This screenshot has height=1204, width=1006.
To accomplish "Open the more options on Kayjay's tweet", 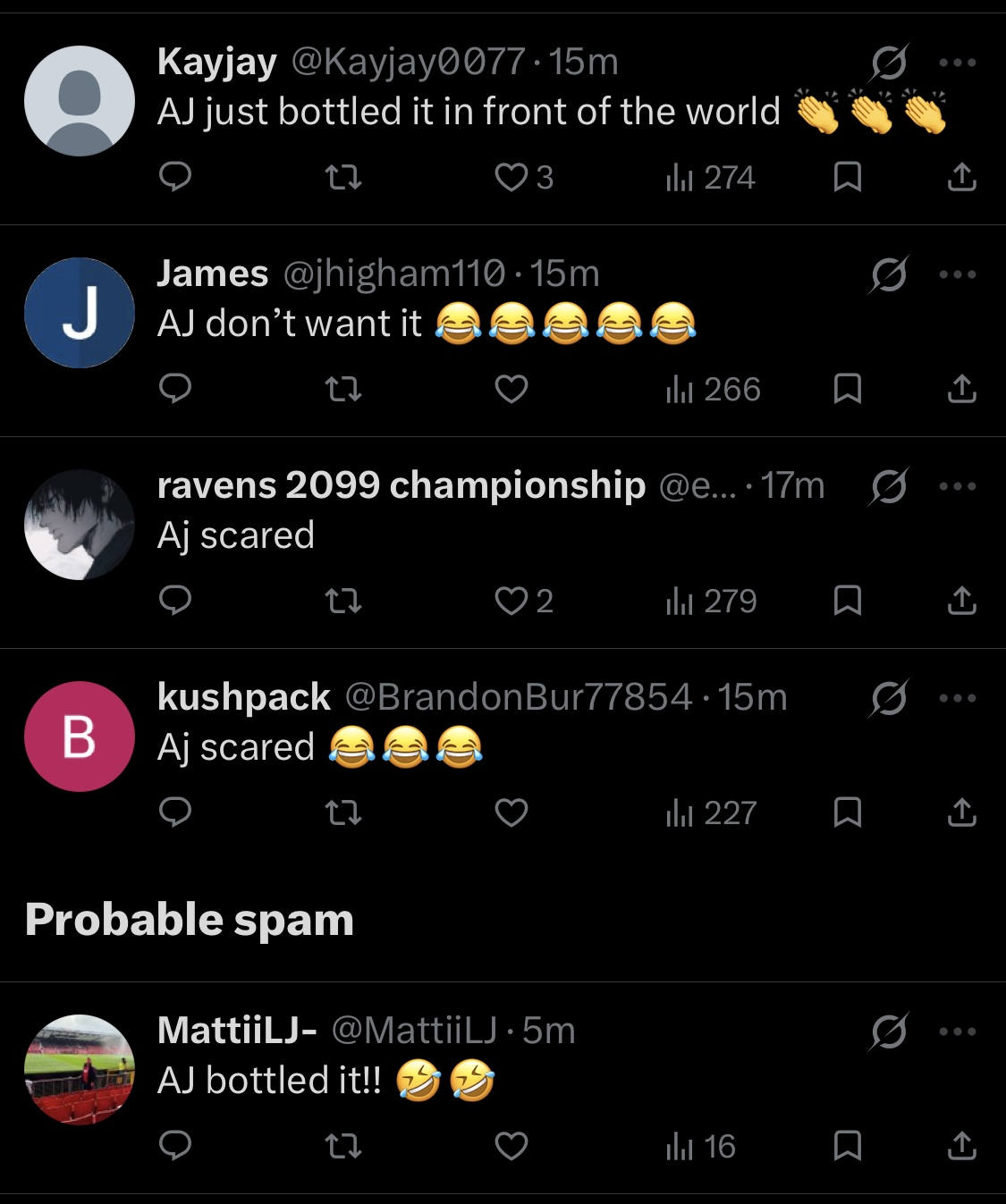I will pyautogui.click(x=958, y=63).
